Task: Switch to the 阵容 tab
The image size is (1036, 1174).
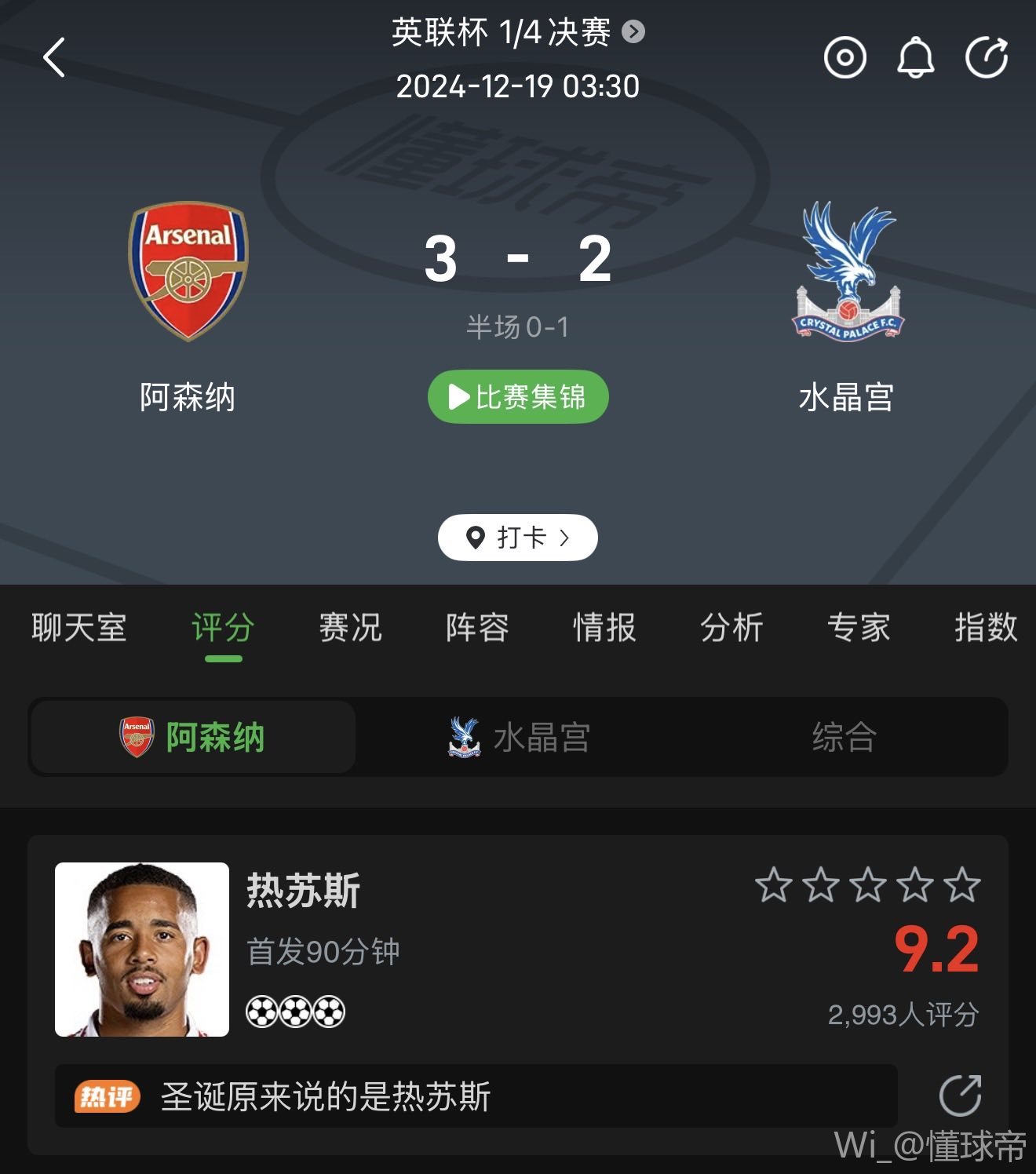Action: [477, 628]
